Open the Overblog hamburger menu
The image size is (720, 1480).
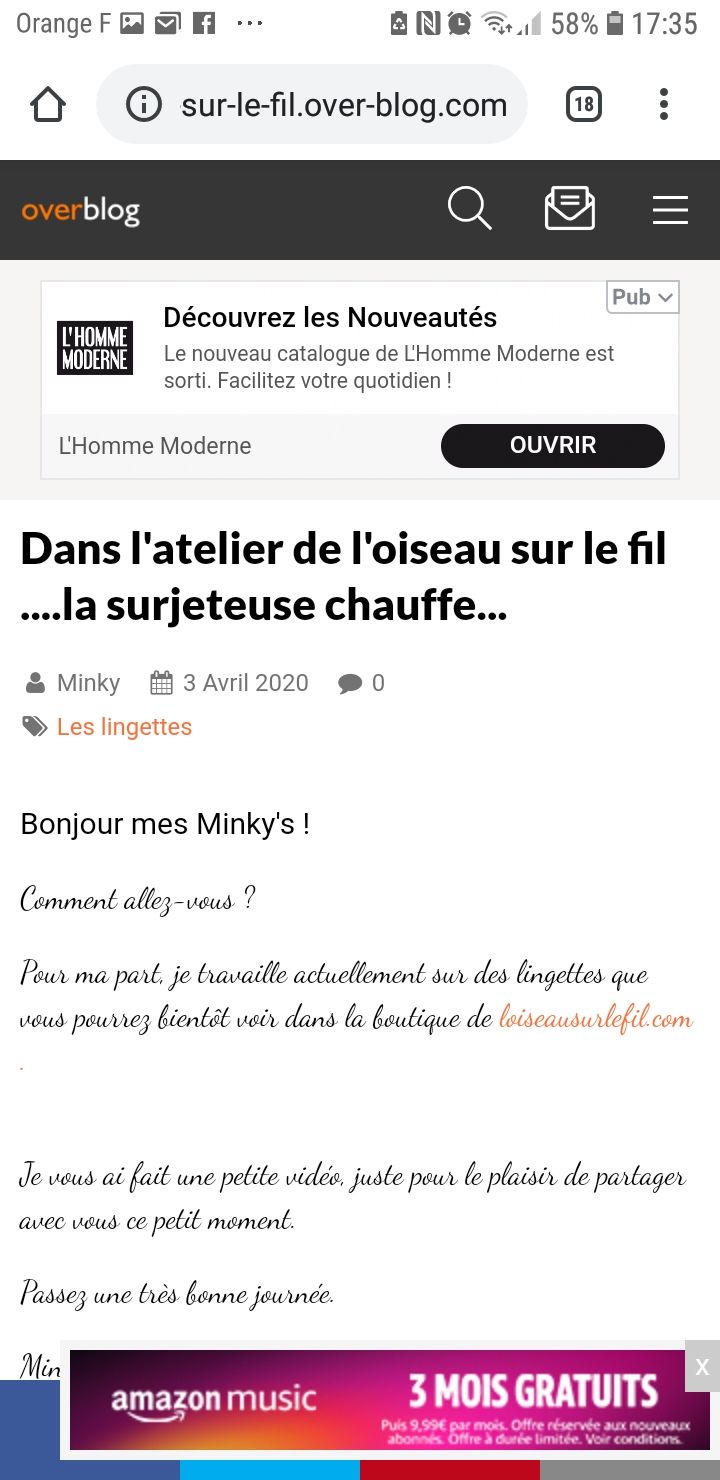(x=670, y=210)
